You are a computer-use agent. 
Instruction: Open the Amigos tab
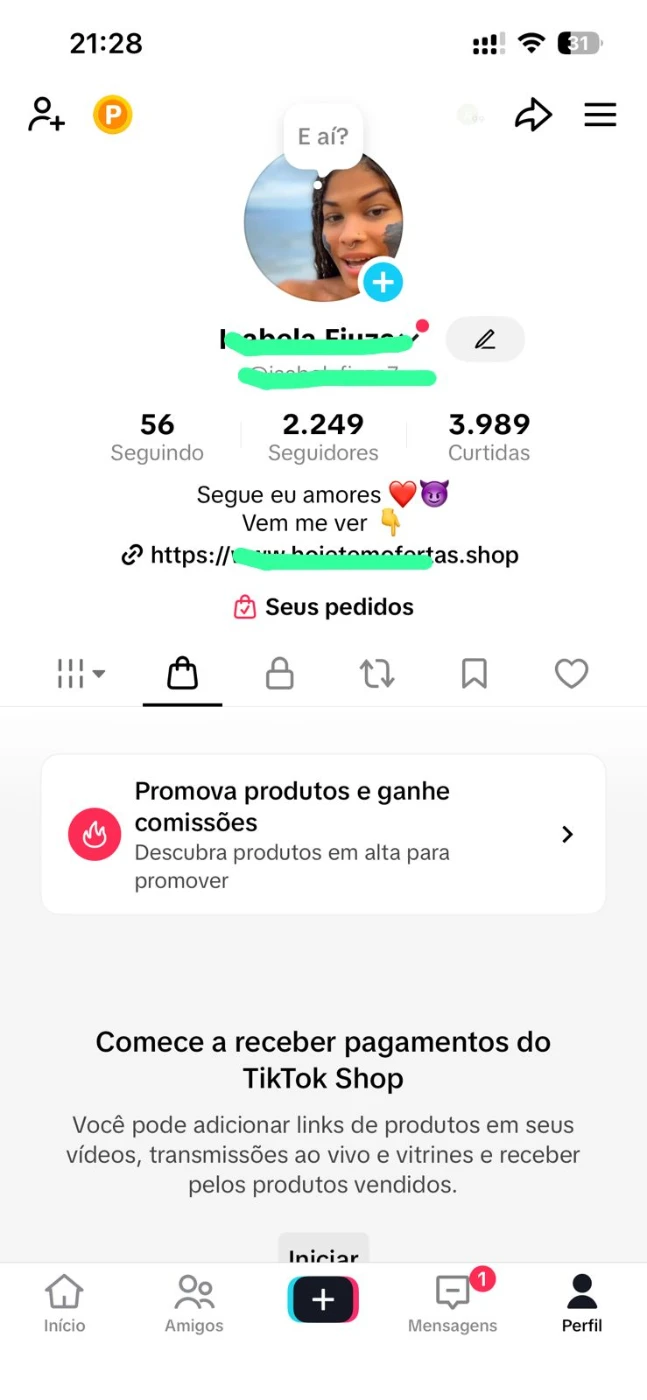(x=194, y=1303)
